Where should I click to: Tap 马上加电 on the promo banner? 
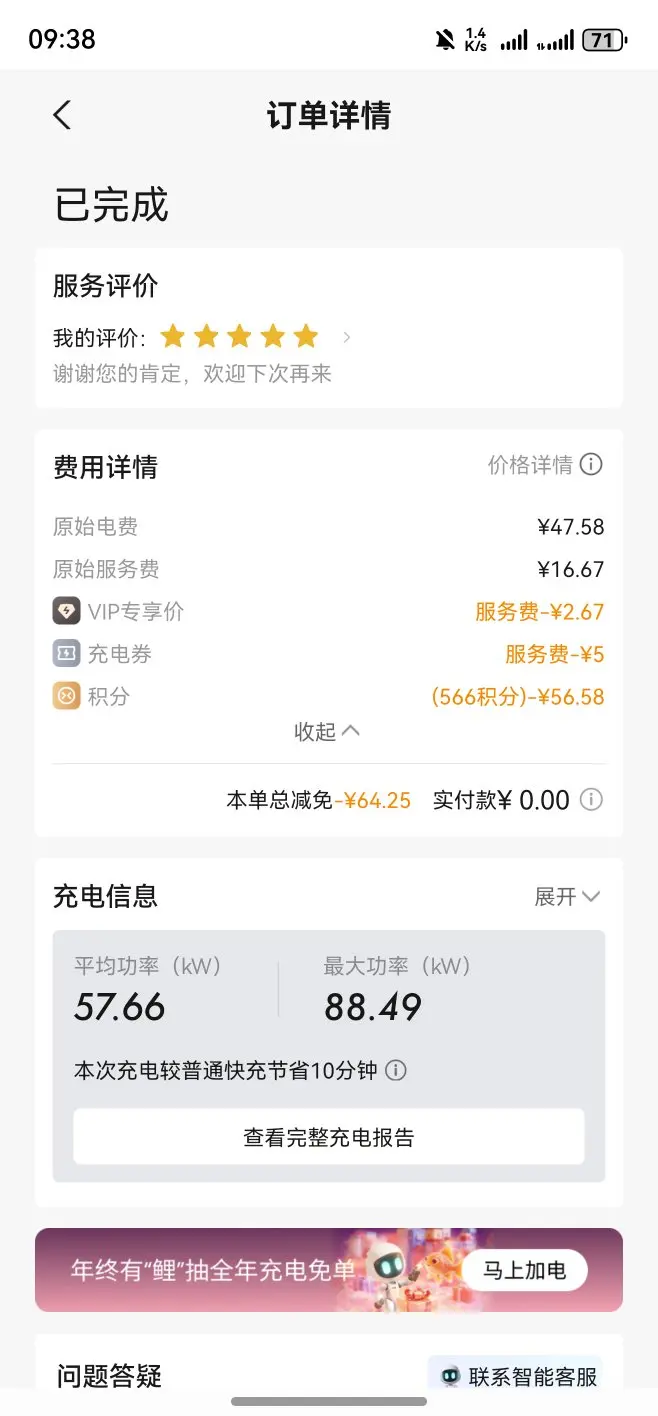pos(525,1271)
